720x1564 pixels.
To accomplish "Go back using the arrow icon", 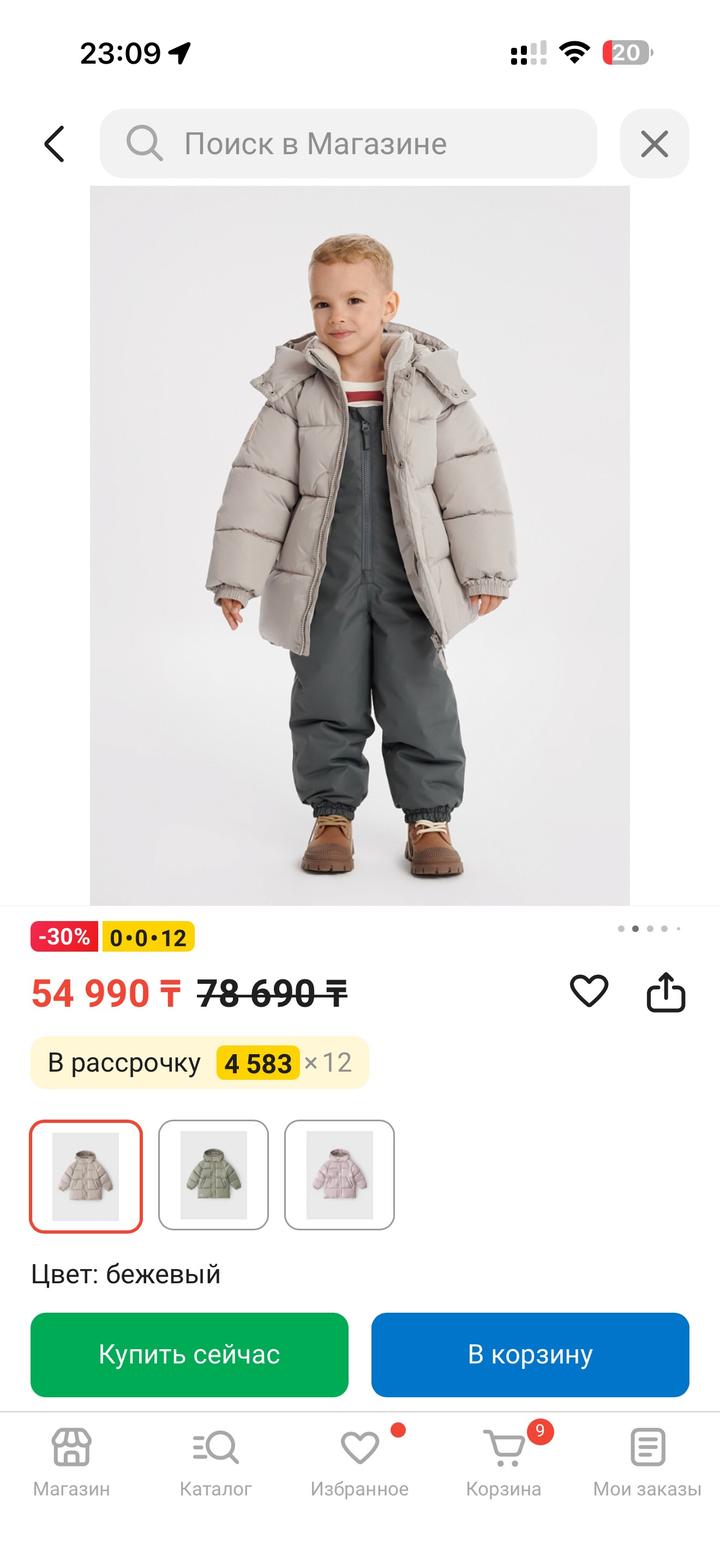I will 54,144.
